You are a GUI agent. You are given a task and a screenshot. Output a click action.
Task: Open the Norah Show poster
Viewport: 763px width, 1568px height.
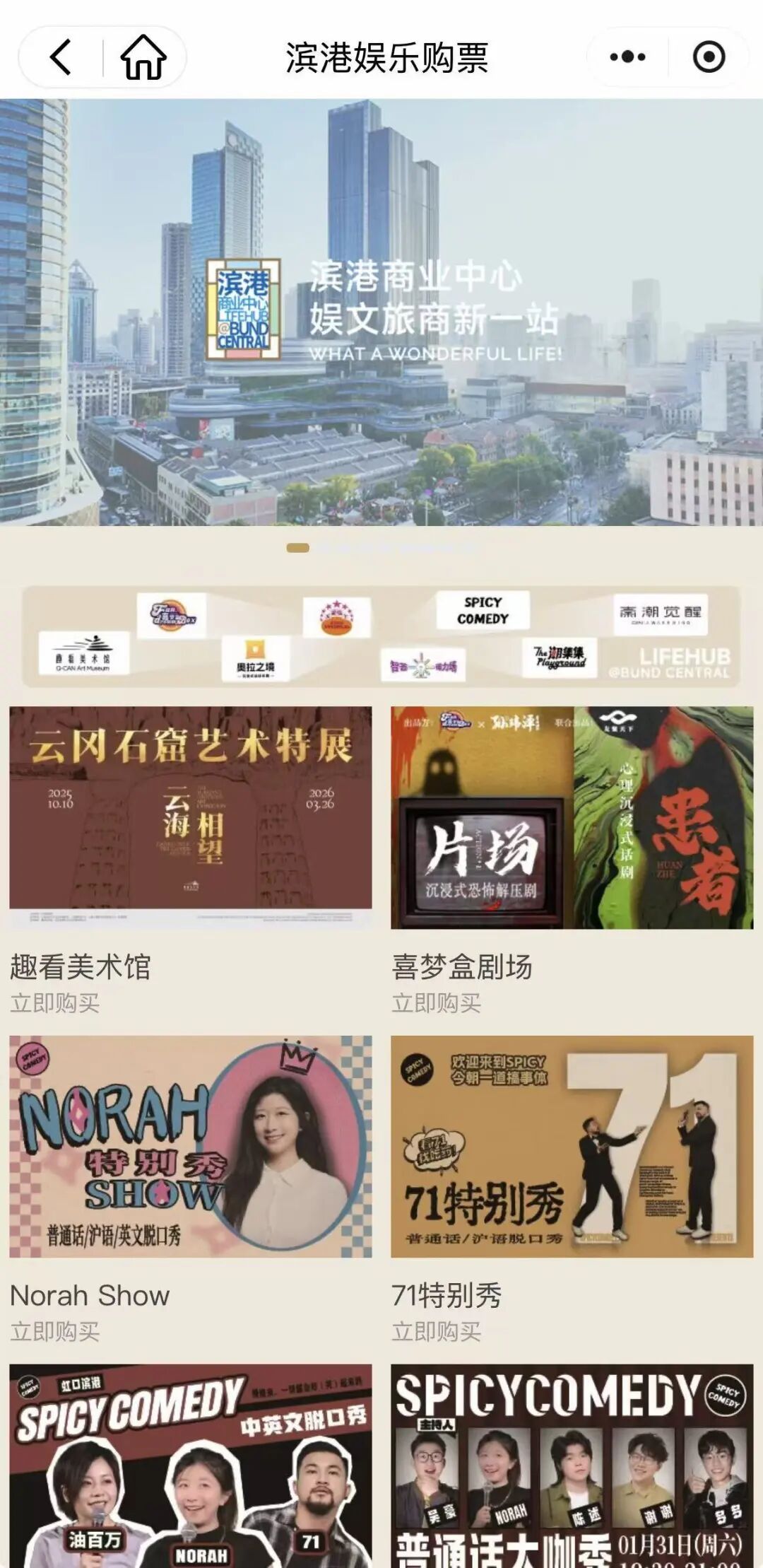pos(191,1146)
